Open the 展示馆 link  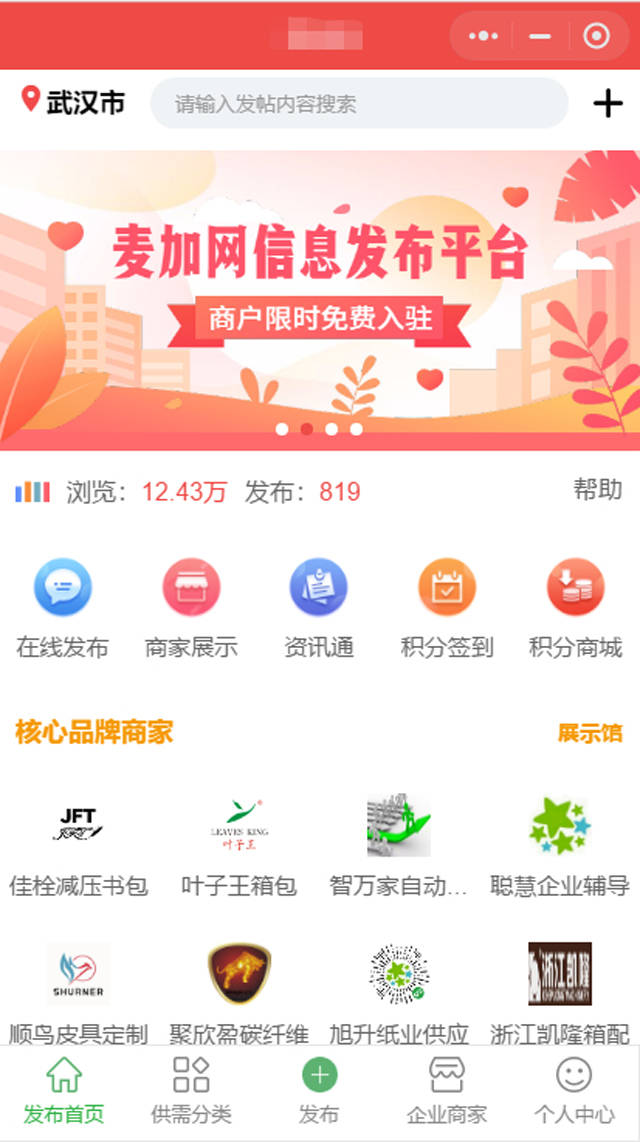coord(589,733)
